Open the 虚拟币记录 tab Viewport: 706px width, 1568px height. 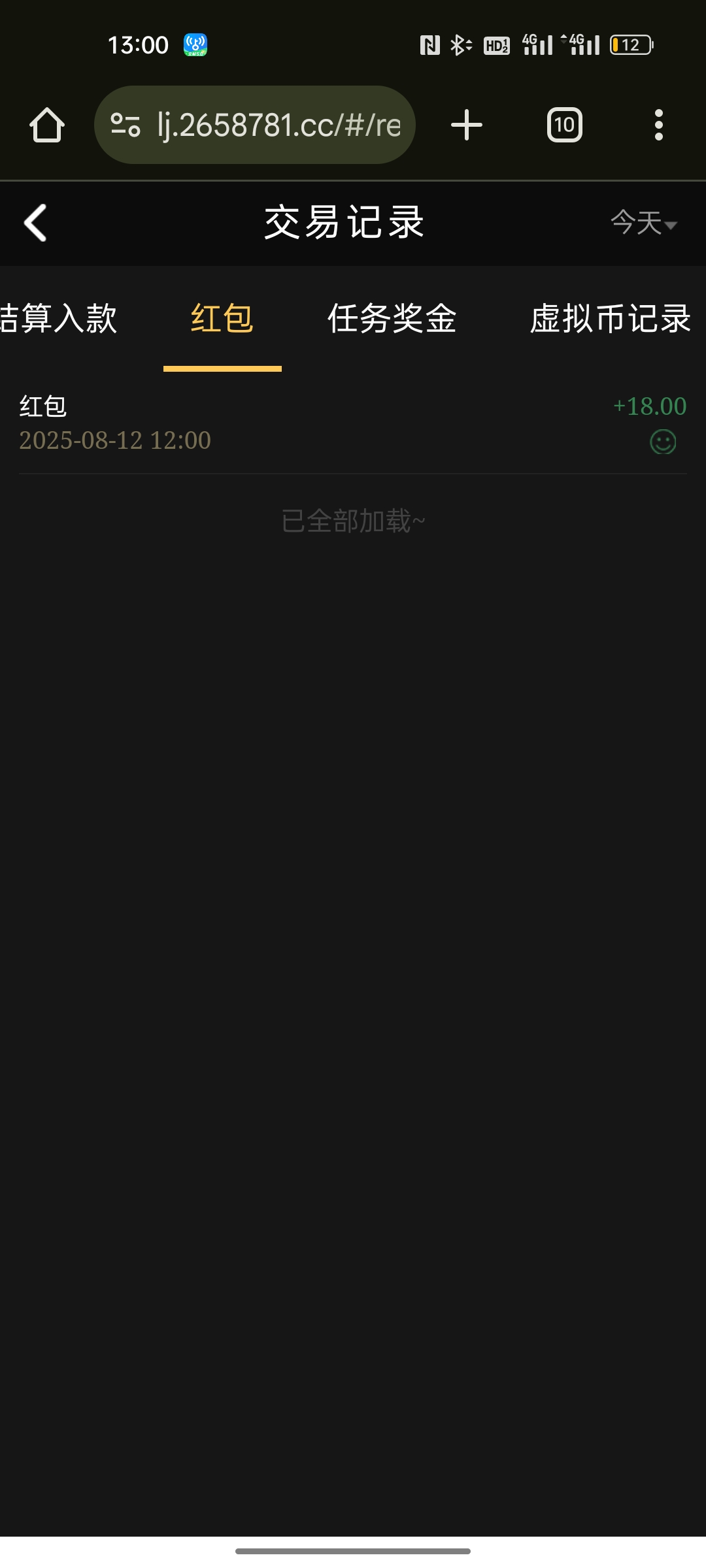tap(610, 319)
